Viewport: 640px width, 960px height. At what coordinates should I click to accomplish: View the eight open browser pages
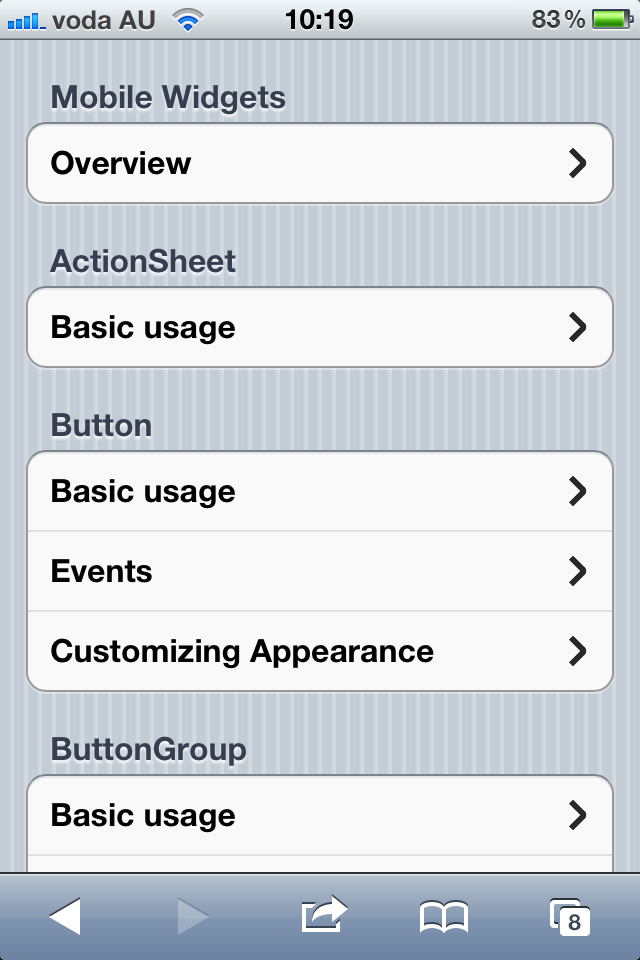pyautogui.click(x=570, y=916)
